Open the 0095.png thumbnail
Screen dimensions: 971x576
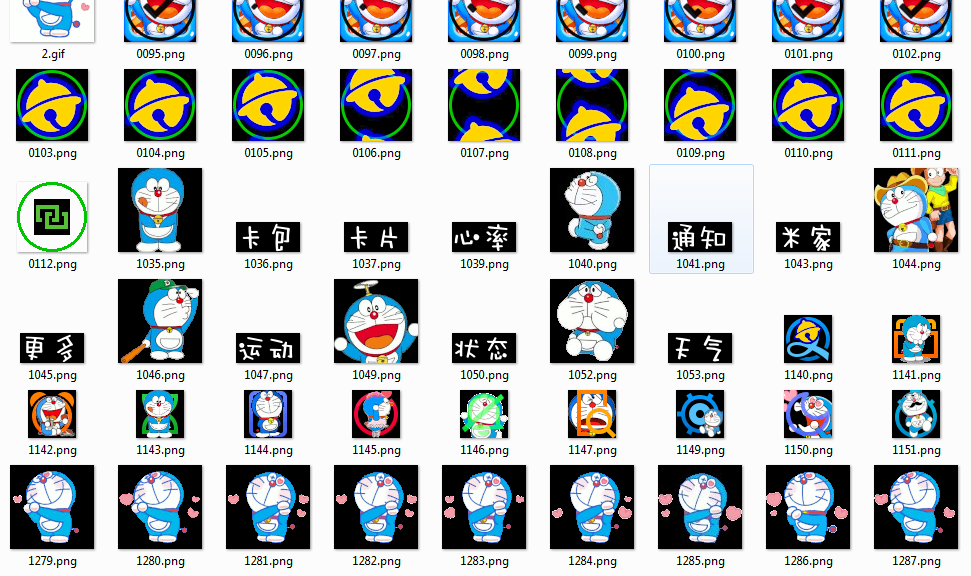pos(160,22)
